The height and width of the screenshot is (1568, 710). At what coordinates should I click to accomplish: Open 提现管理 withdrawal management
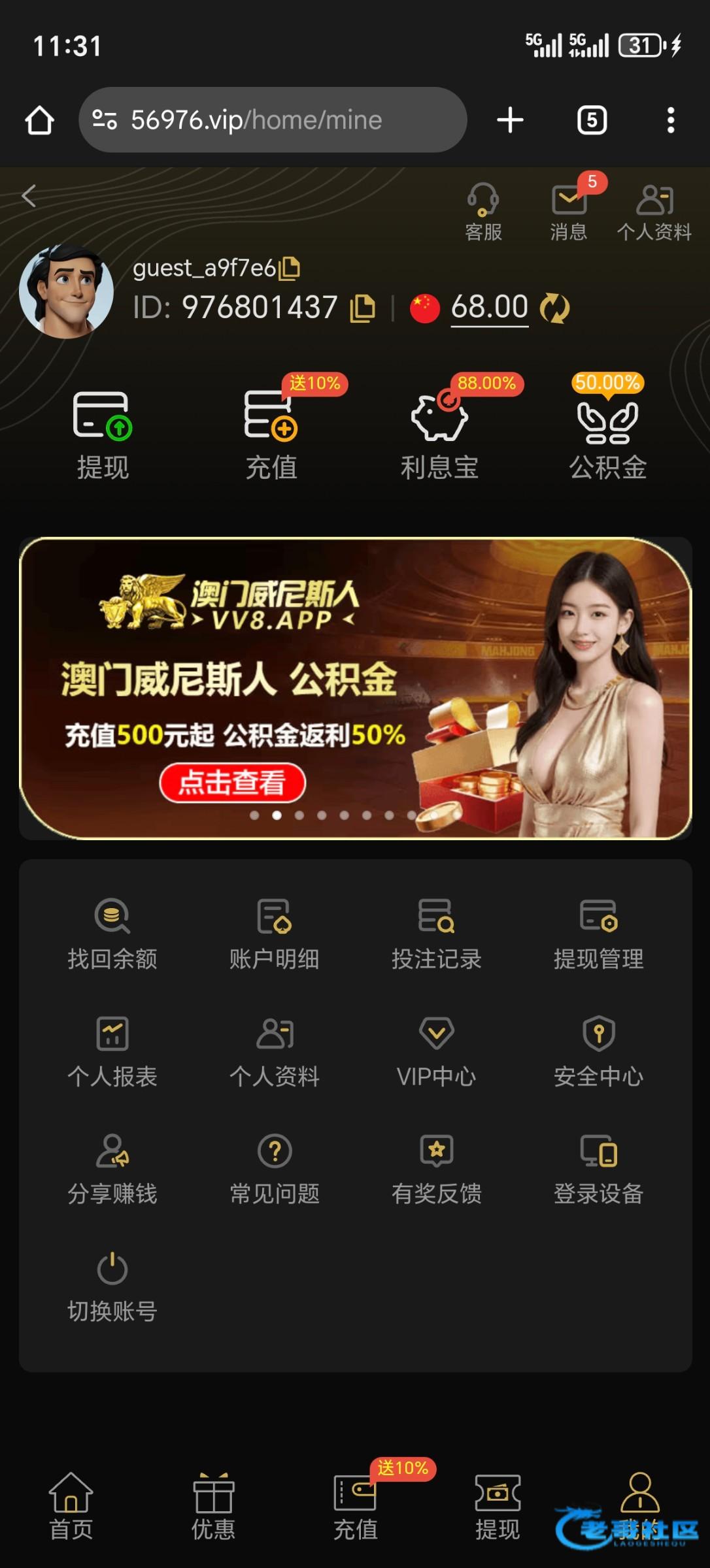click(x=598, y=933)
